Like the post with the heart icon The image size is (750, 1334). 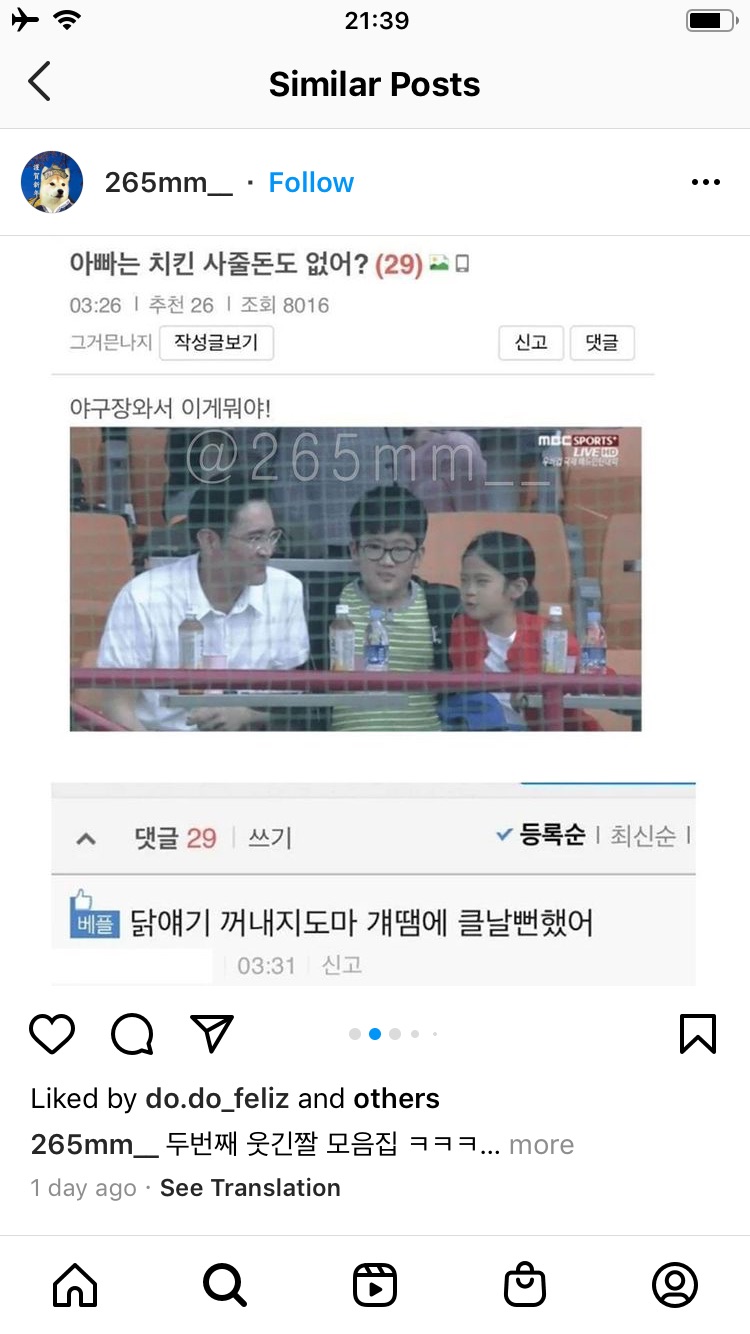(52, 1034)
